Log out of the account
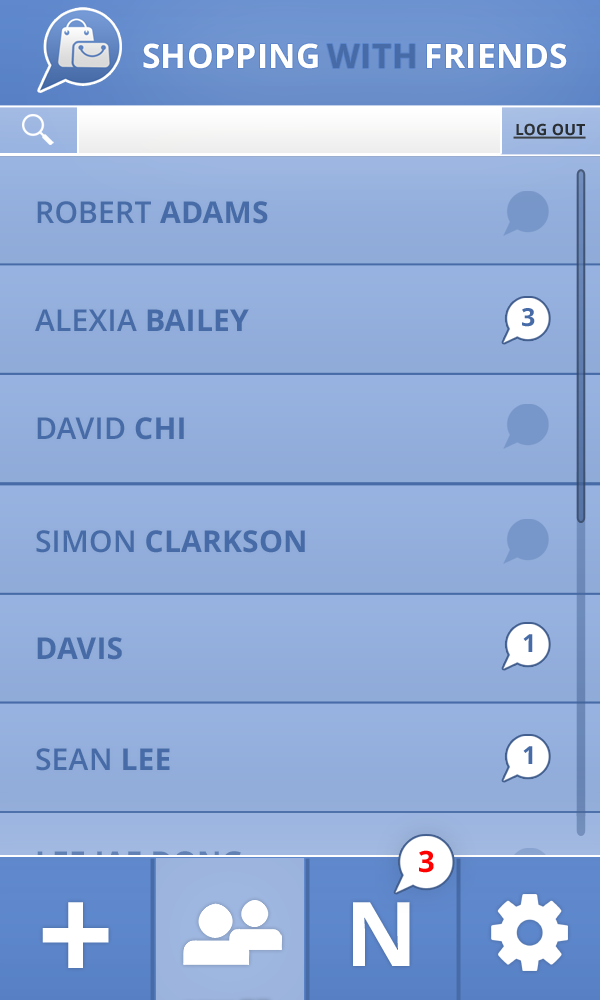 point(550,130)
